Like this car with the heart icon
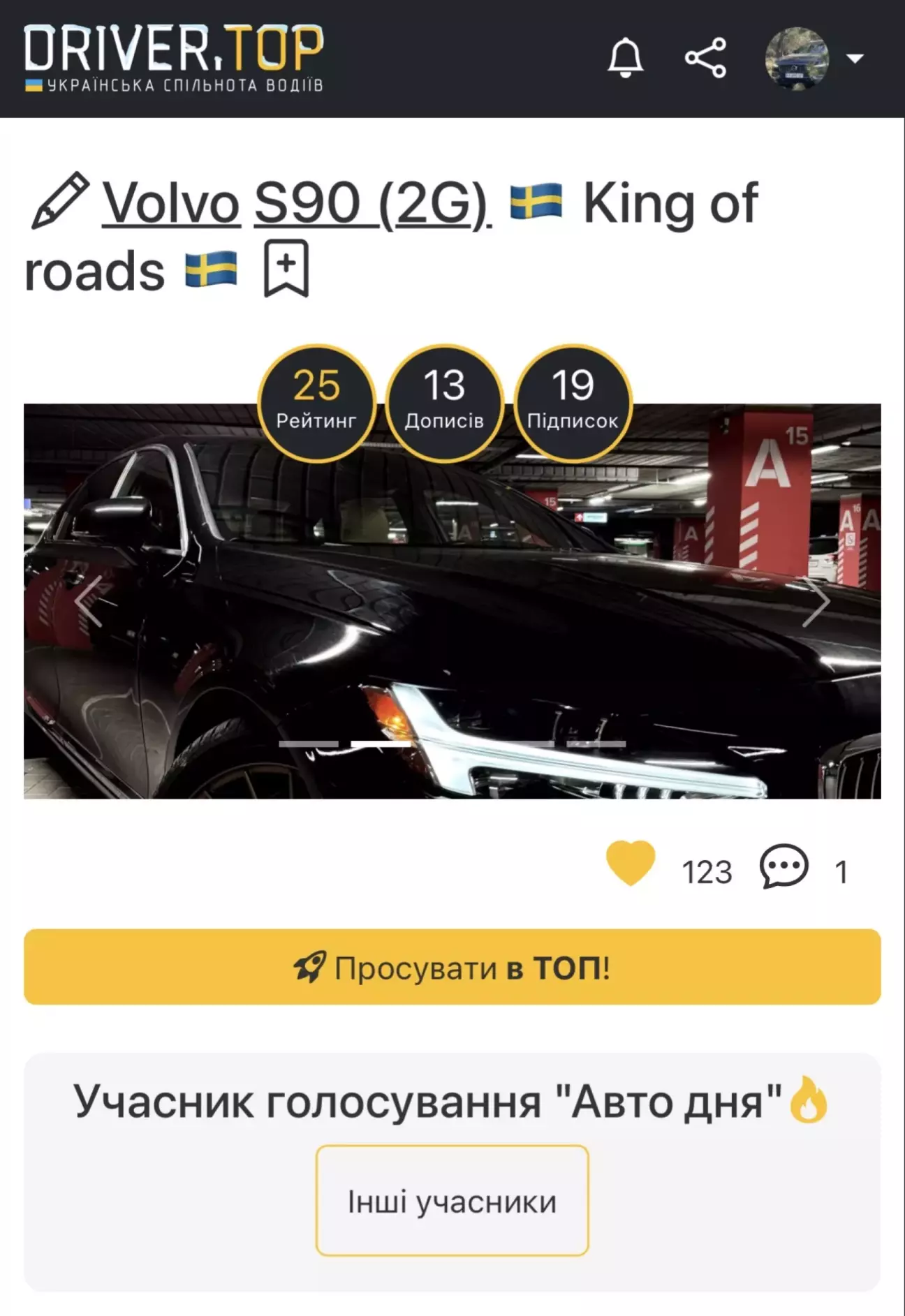The image size is (905, 1316). (x=630, y=864)
